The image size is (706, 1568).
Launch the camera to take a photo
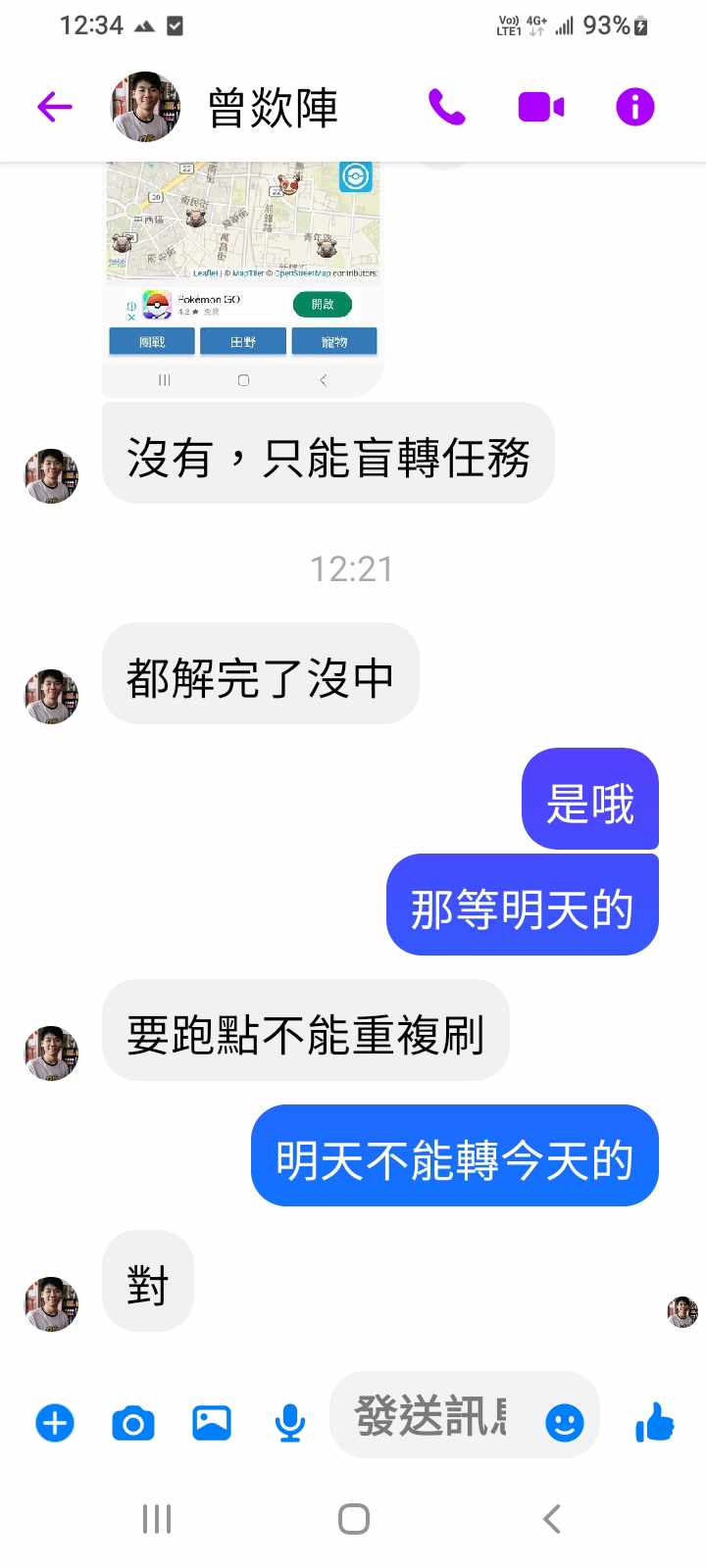click(133, 1422)
